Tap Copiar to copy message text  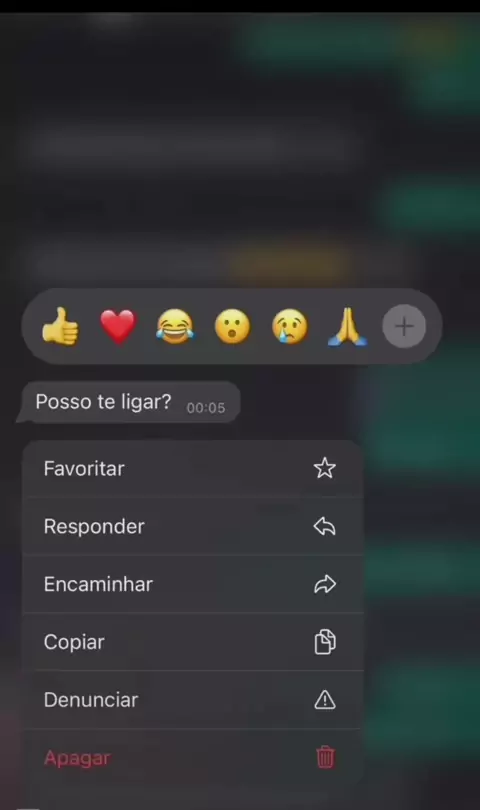(x=193, y=642)
